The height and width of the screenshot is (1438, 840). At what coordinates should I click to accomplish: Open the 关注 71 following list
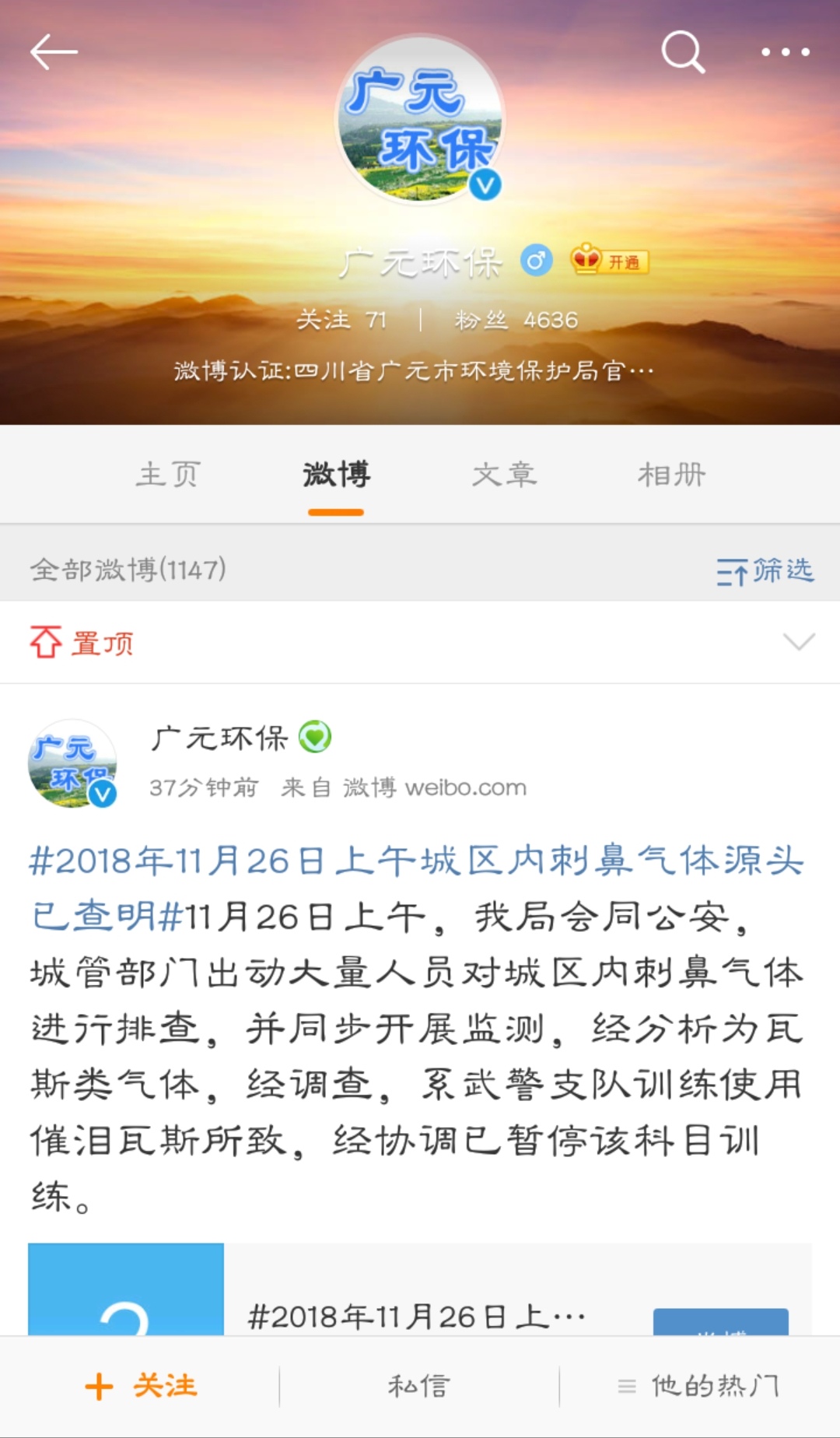[341, 320]
